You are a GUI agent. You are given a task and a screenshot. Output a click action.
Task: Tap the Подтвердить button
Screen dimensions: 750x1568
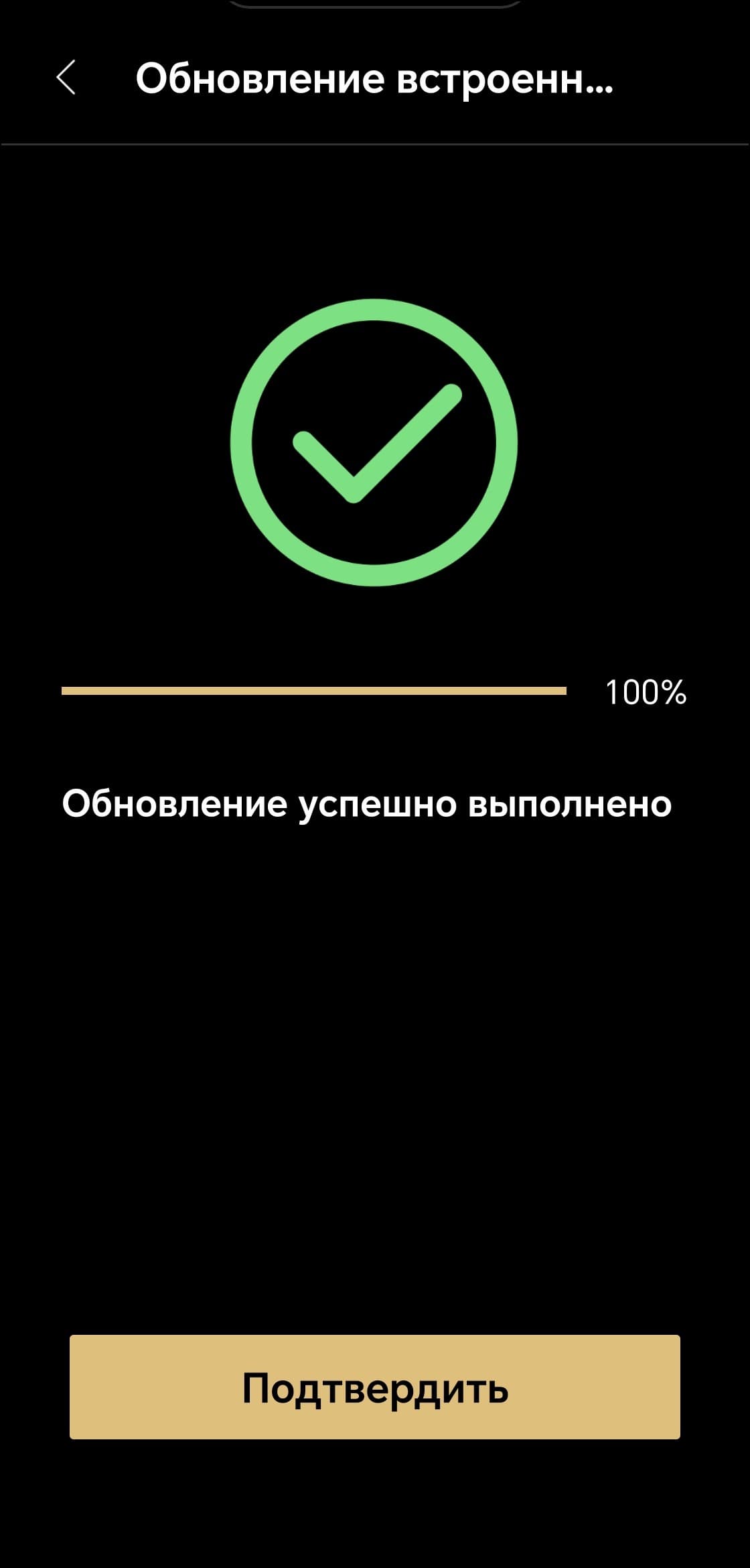375,1386
